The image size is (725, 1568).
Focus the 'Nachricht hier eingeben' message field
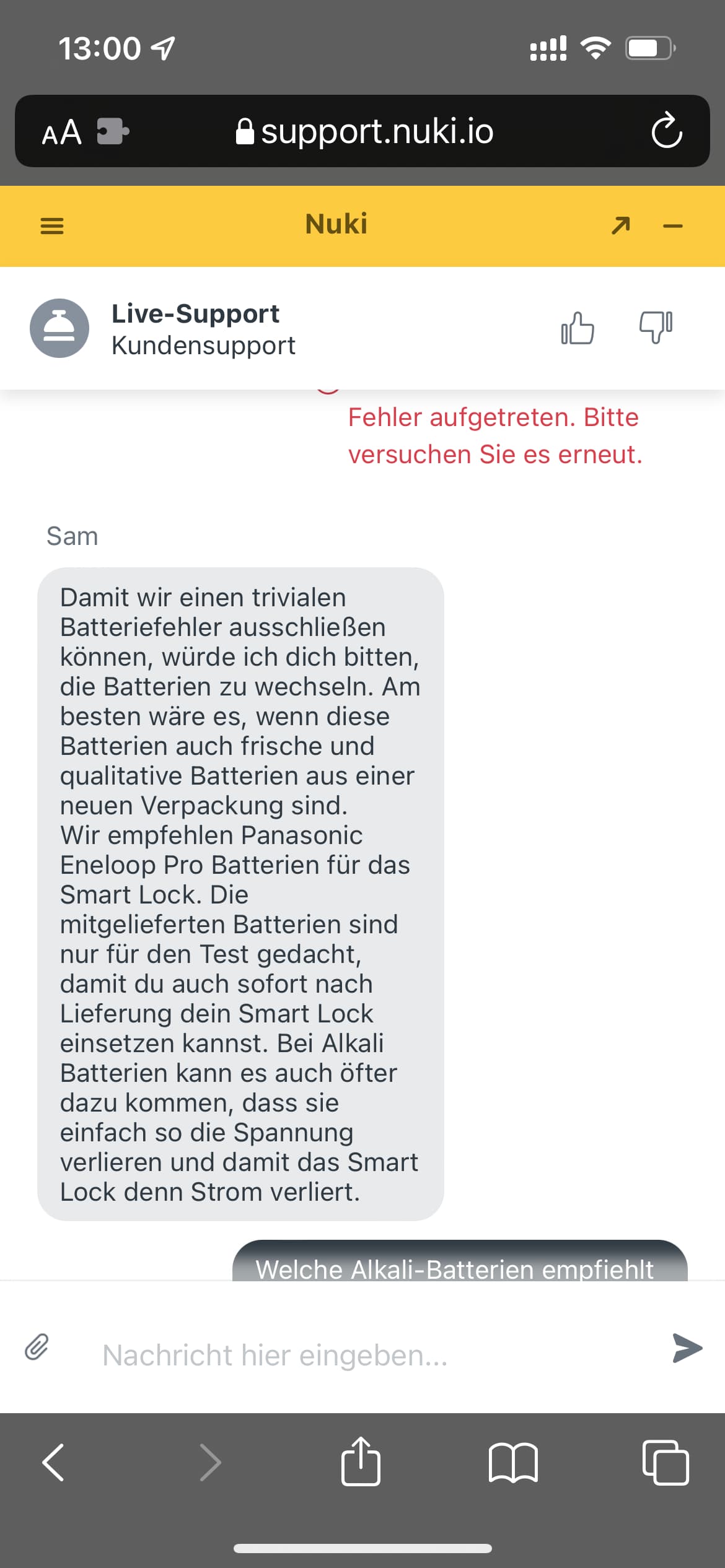[372, 1355]
